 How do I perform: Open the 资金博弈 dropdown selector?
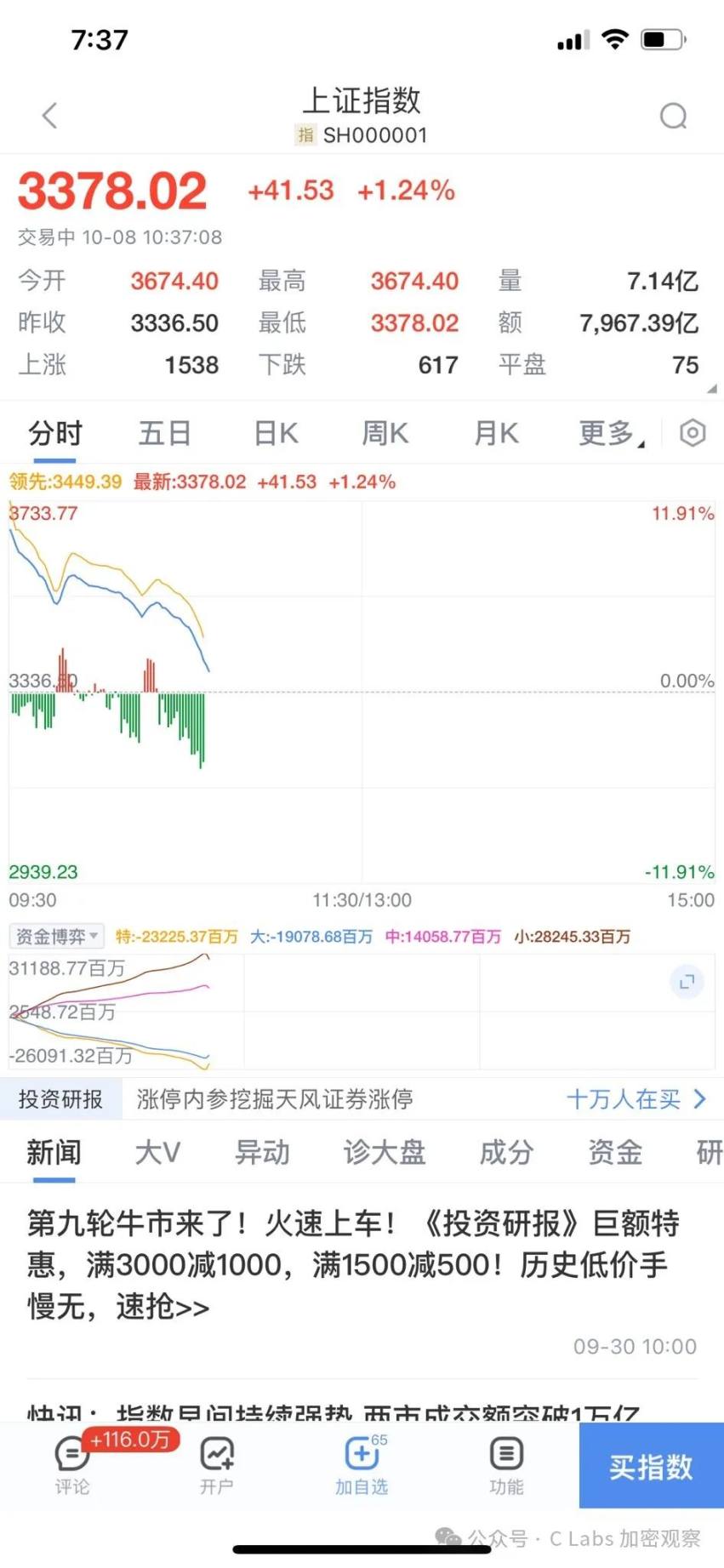55,935
